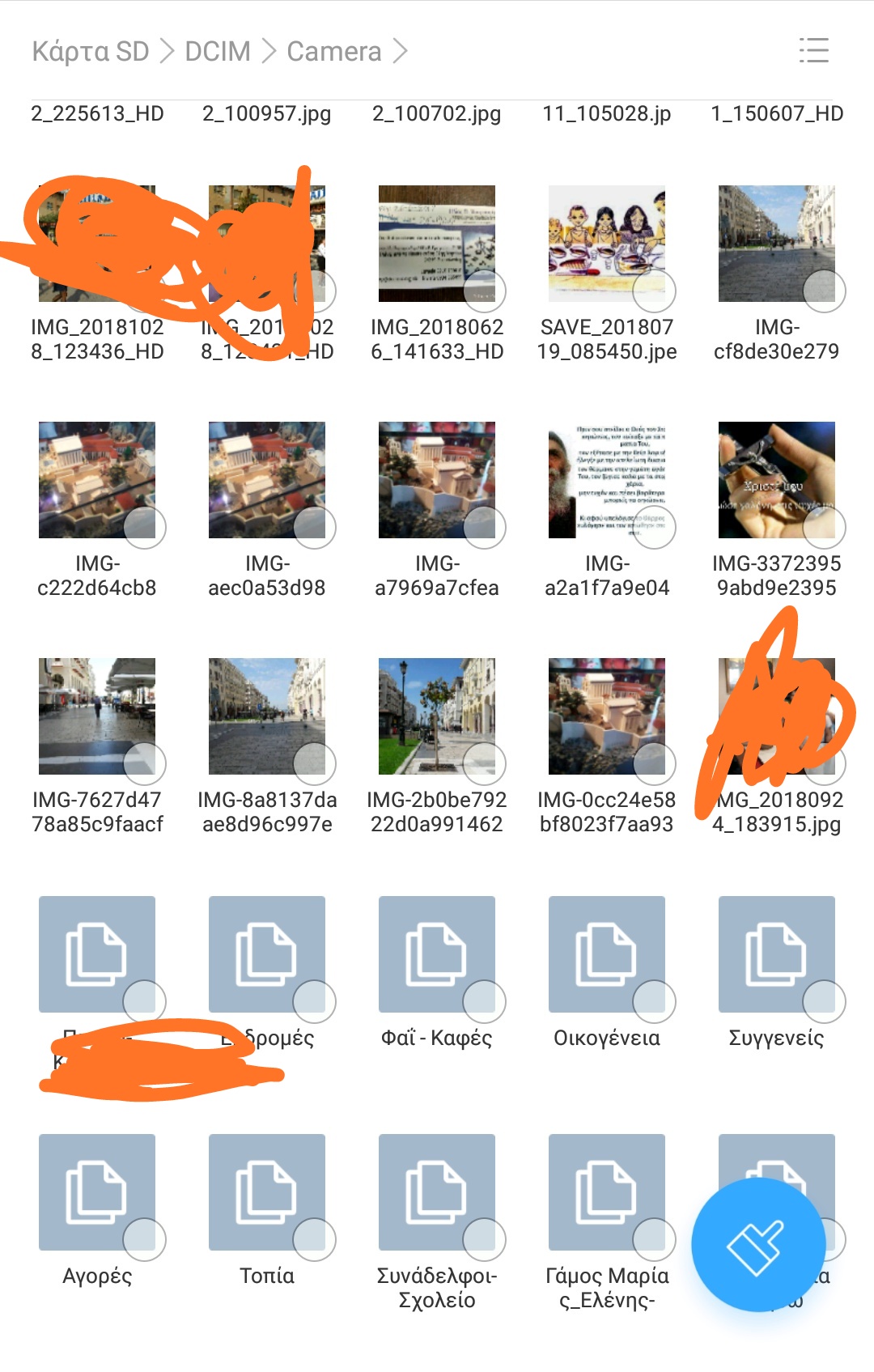
Task: Open the Φαΐ - Καφές folder
Action: coord(436,954)
